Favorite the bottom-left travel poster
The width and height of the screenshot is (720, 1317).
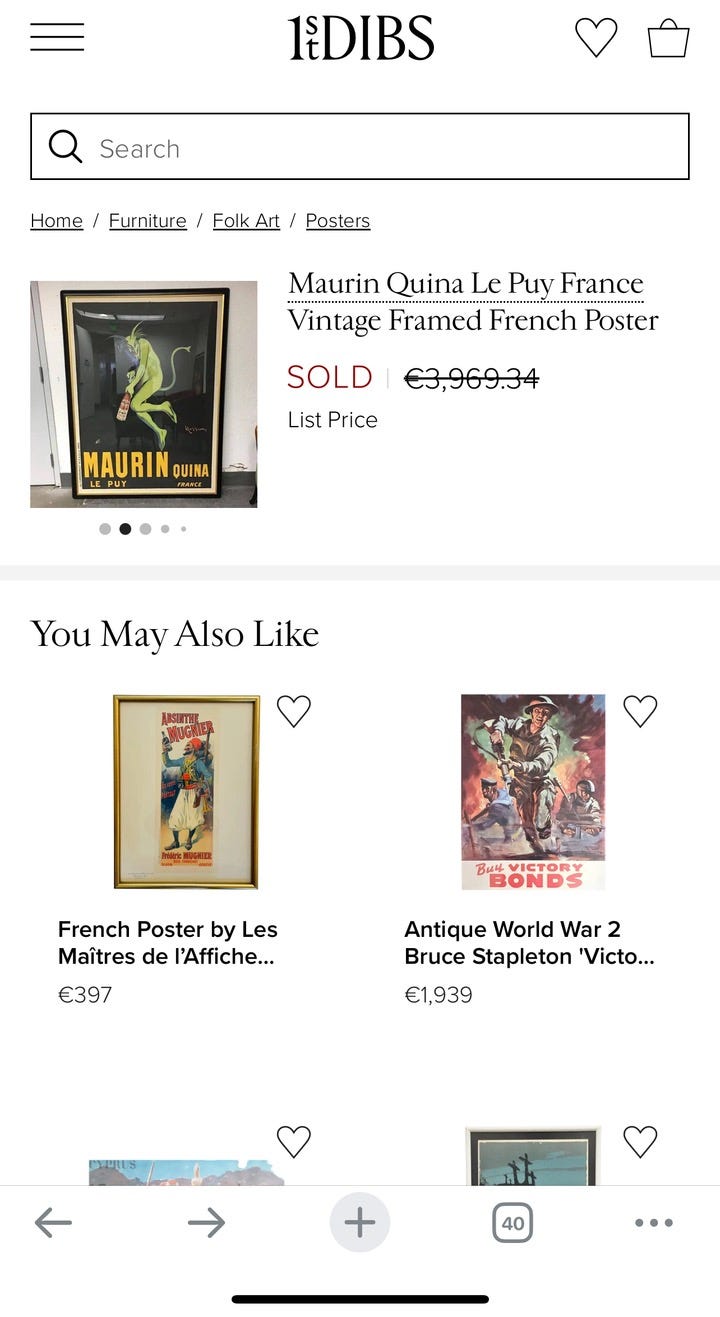tap(293, 1141)
